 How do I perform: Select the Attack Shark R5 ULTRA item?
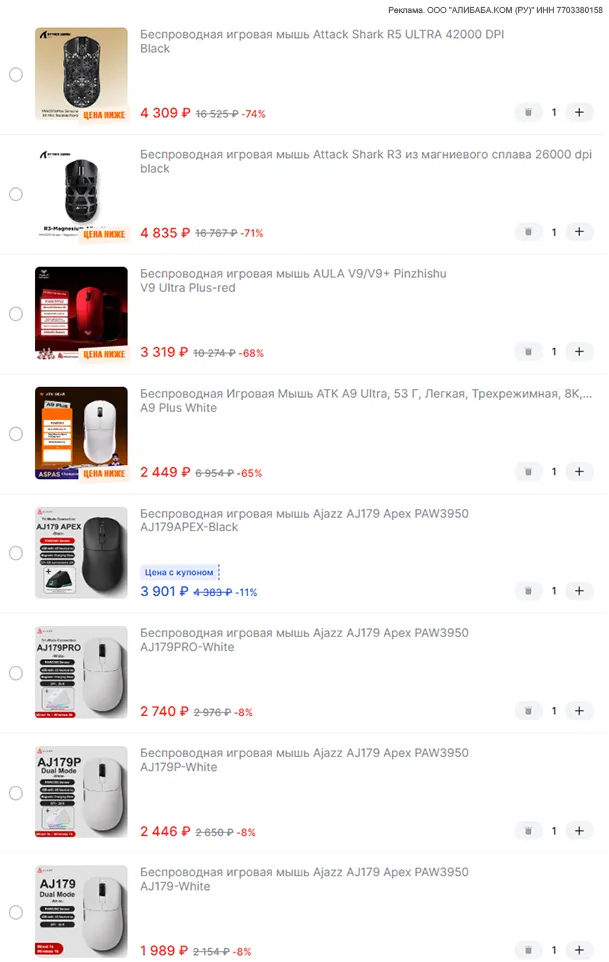coord(16,75)
